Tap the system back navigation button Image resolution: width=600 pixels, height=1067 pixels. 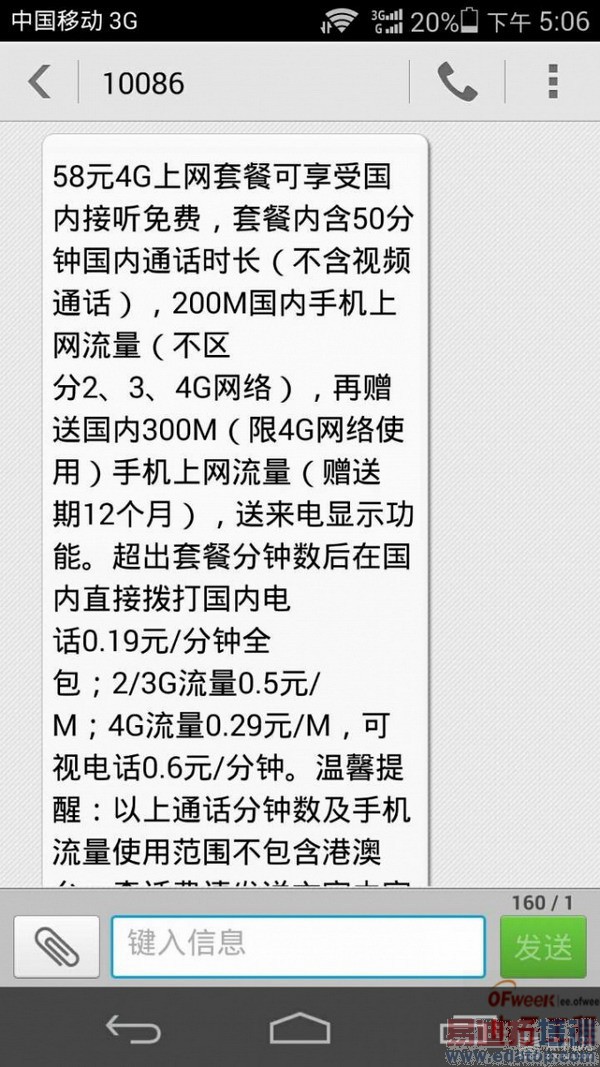click(x=132, y=1028)
